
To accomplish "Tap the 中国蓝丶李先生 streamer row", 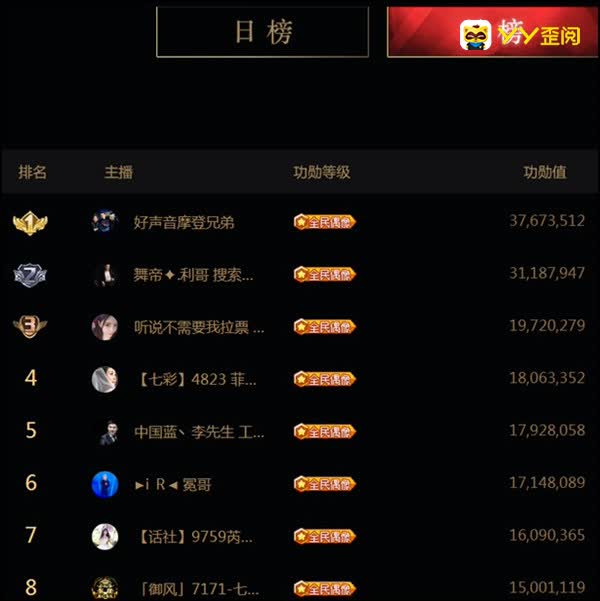I will click(x=199, y=432).
